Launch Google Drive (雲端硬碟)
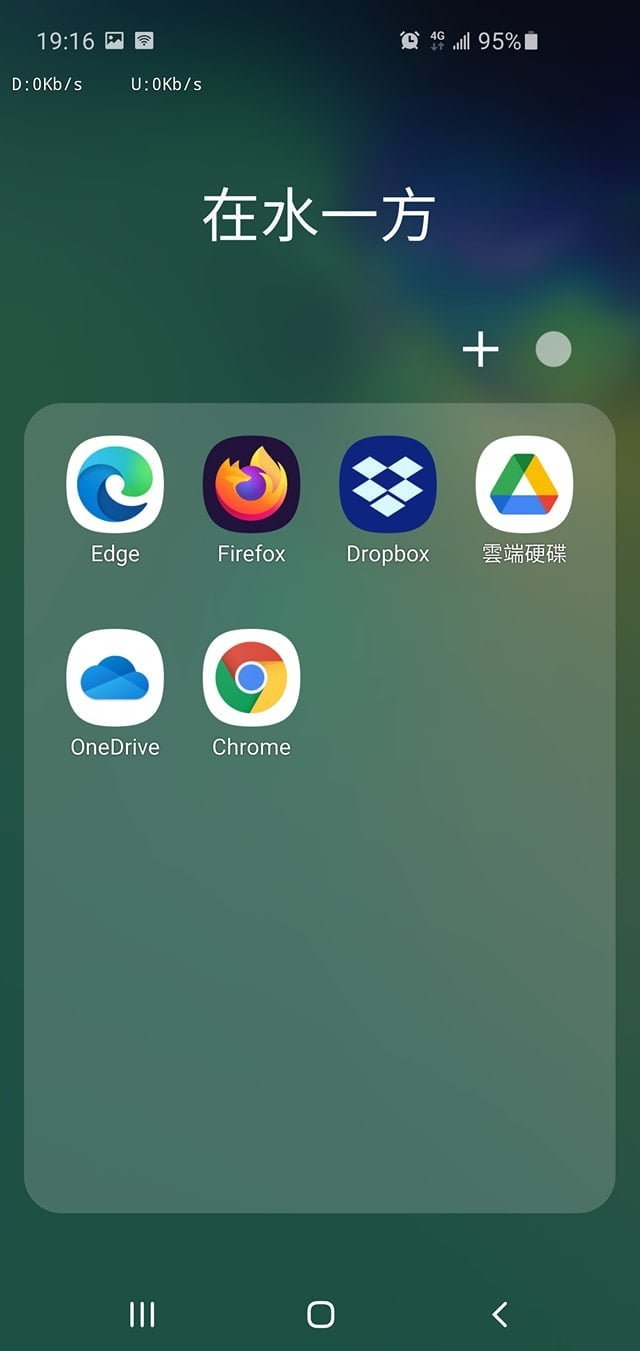 point(524,485)
